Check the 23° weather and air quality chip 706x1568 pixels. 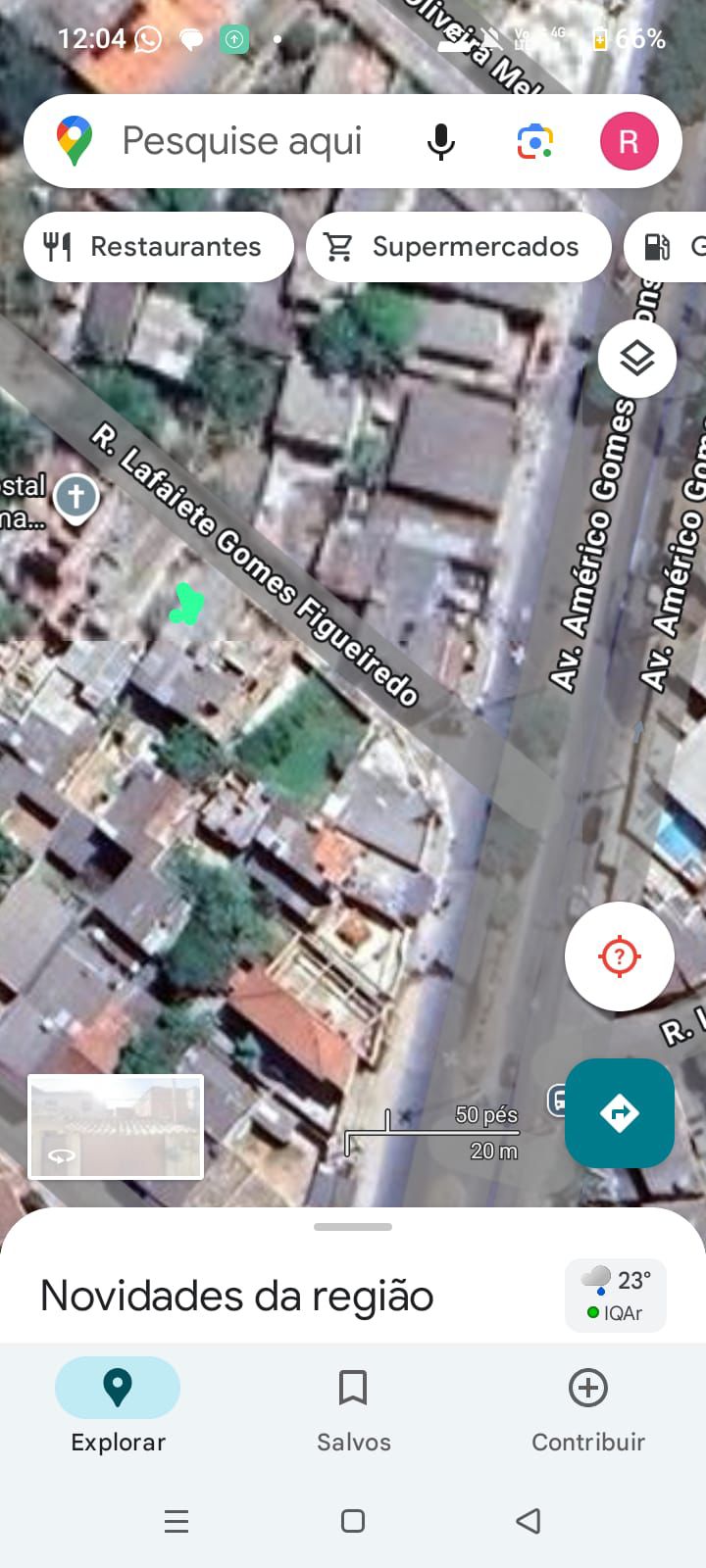click(x=616, y=1296)
